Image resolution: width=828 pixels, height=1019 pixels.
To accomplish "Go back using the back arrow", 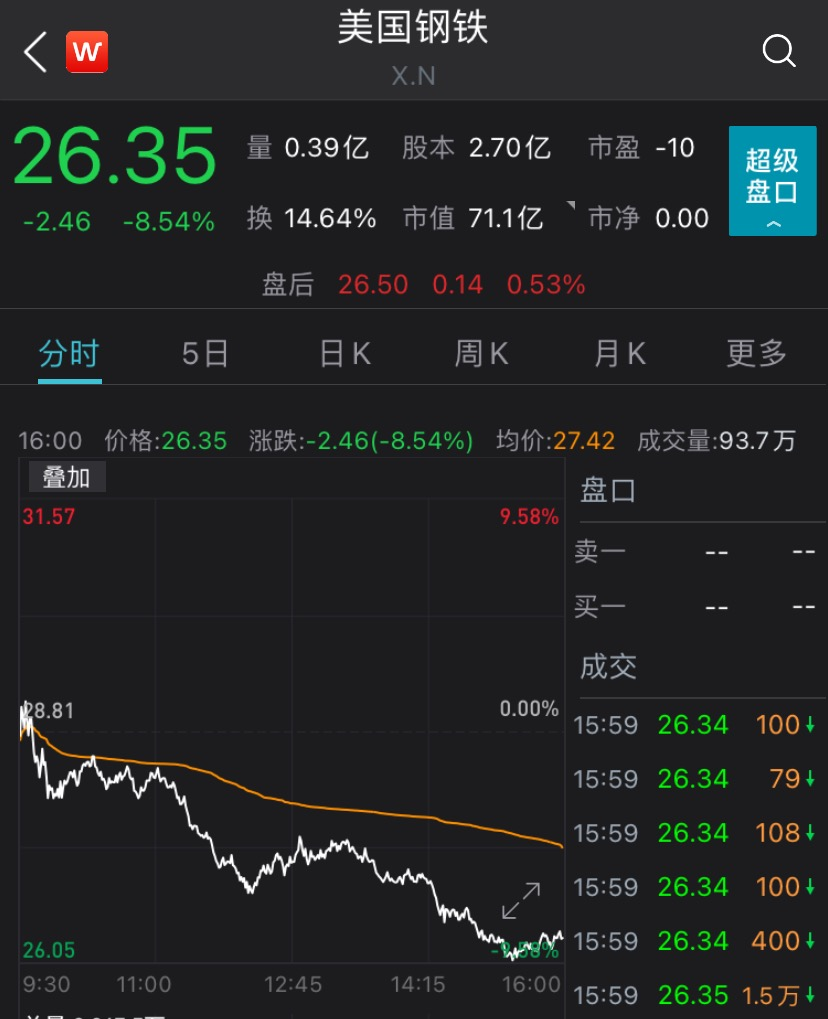I will click(x=36, y=52).
